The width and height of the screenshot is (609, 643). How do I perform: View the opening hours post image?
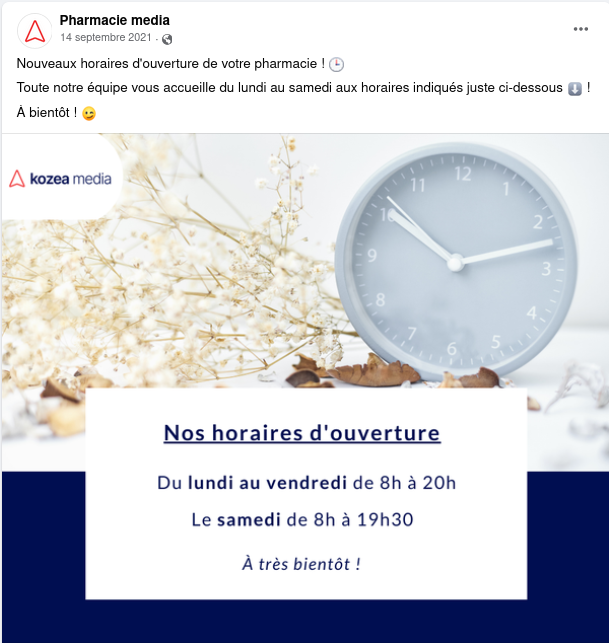coord(305,388)
